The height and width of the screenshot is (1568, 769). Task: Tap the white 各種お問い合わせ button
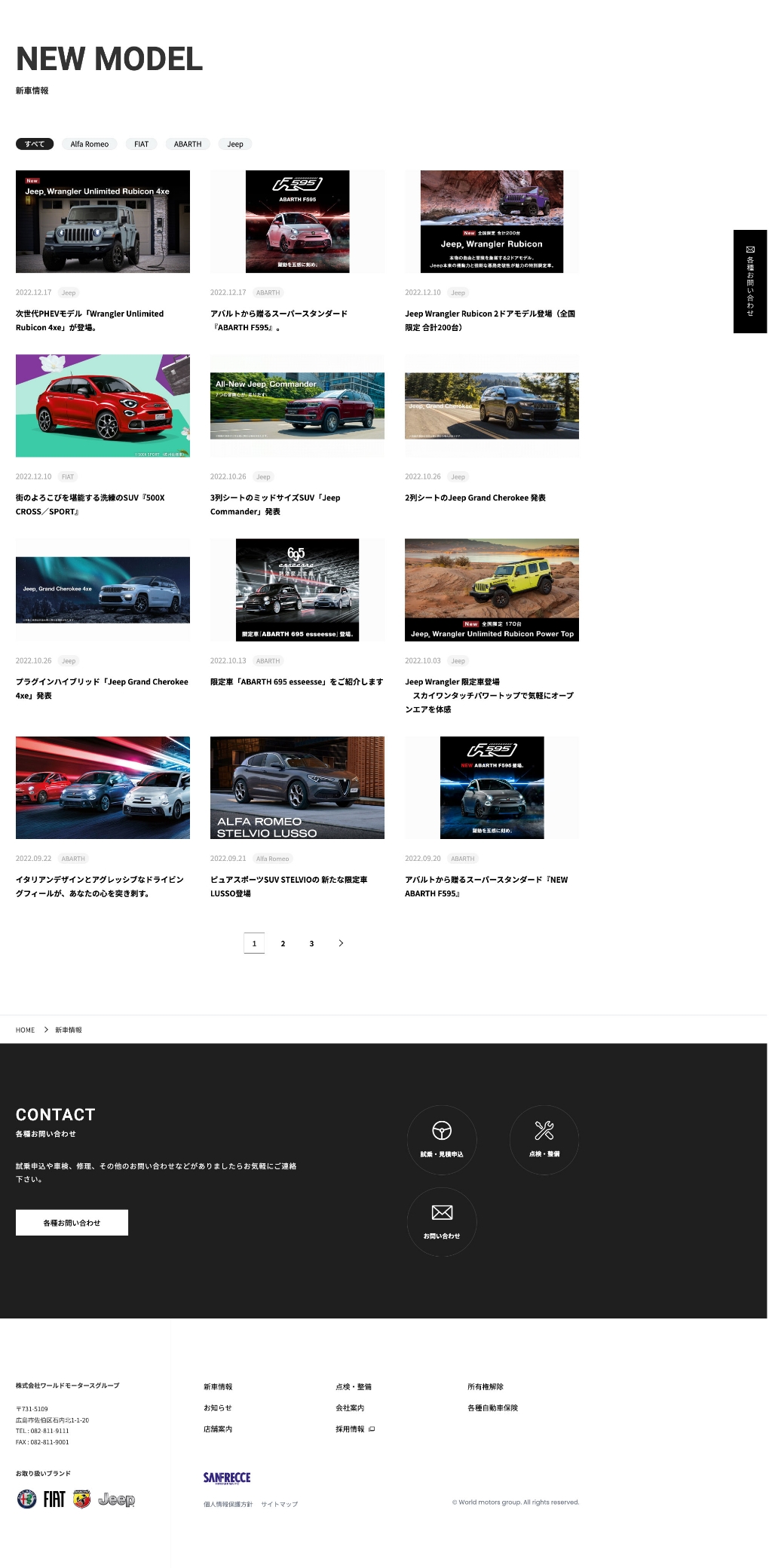tap(72, 1222)
